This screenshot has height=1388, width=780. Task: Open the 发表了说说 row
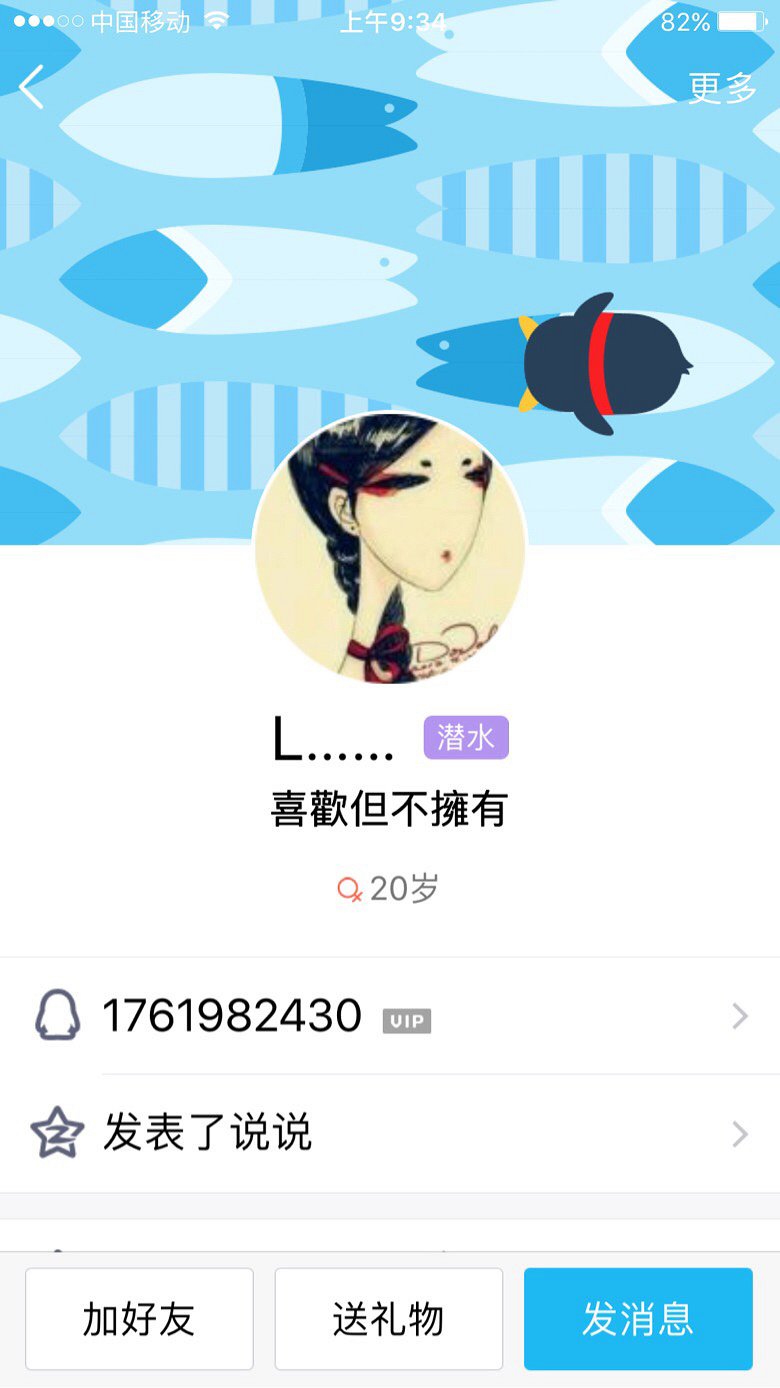click(390, 1133)
